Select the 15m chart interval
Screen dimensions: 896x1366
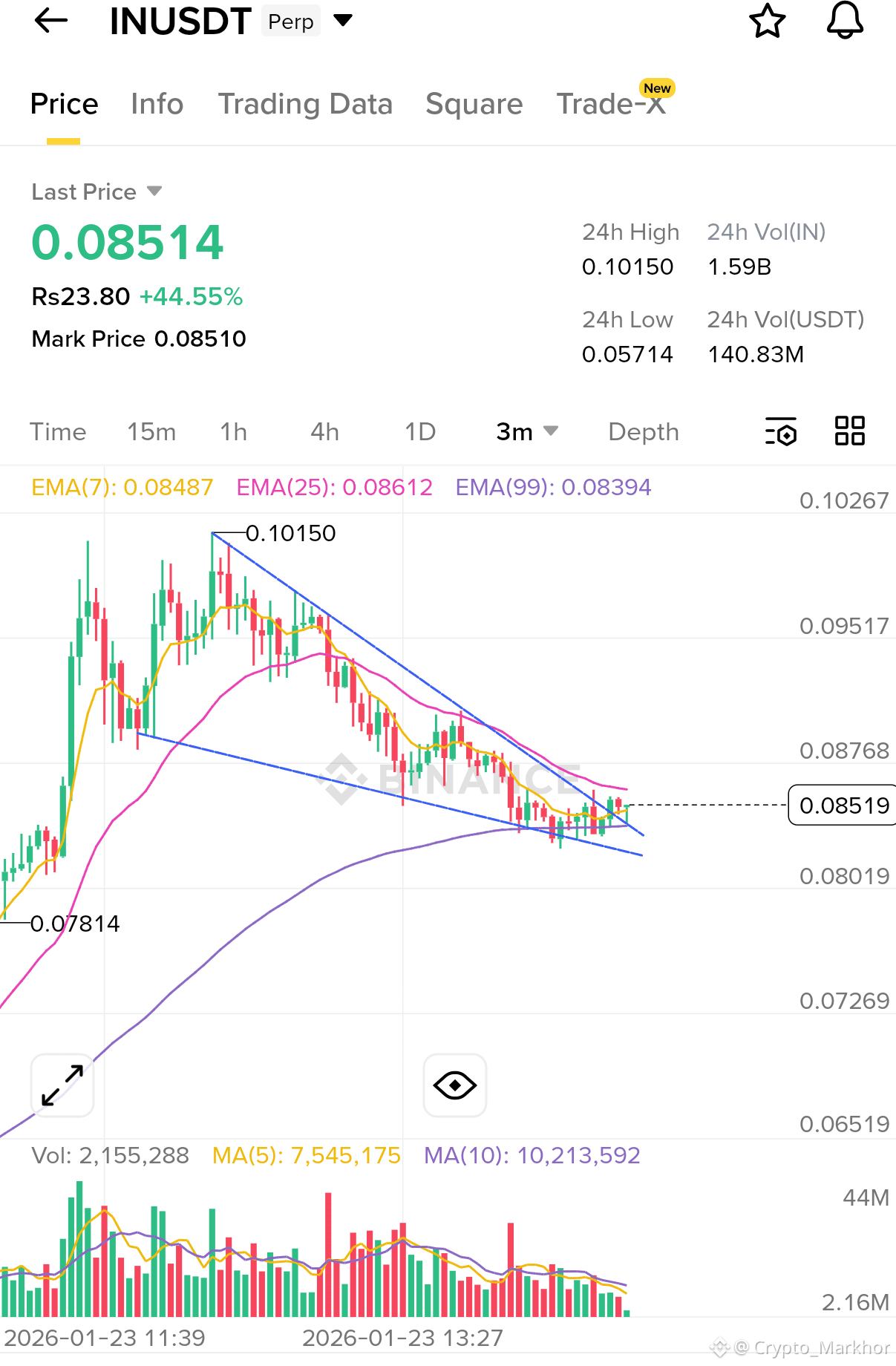coord(152,431)
